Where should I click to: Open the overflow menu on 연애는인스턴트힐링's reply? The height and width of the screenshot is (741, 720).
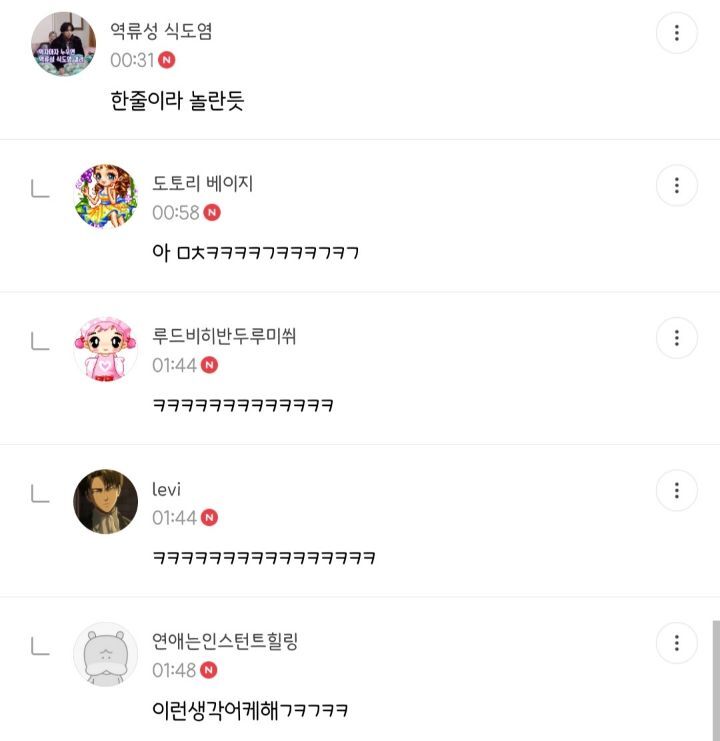(x=677, y=642)
